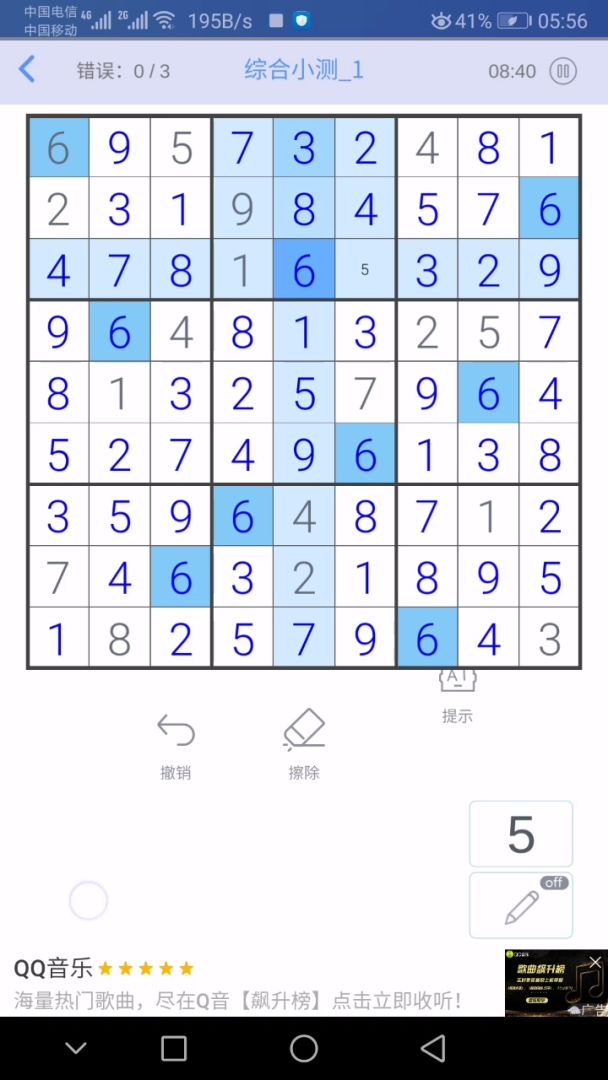Open recent apps from the navigation bar

click(174, 1048)
